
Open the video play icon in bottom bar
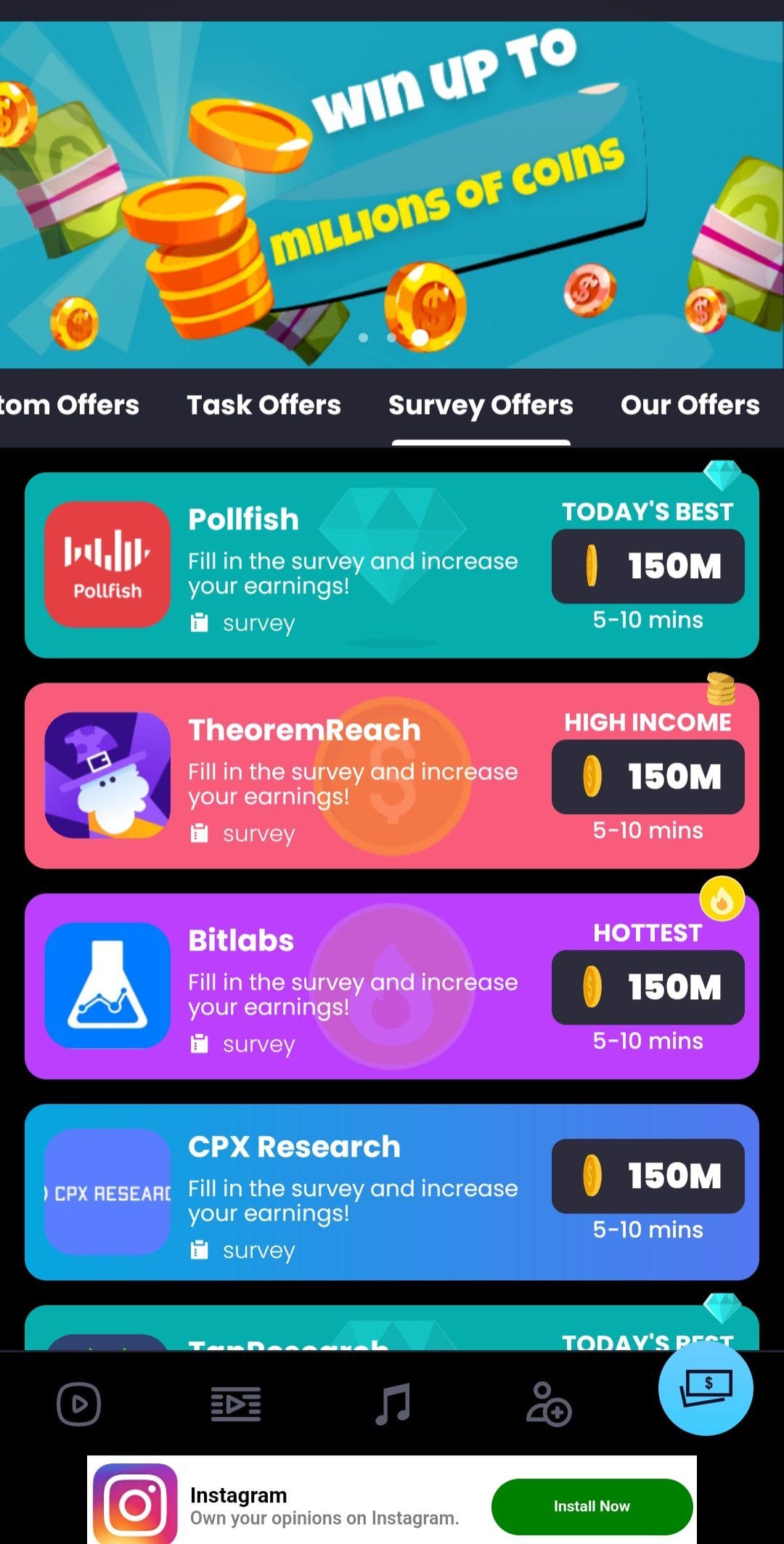(78, 1403)
